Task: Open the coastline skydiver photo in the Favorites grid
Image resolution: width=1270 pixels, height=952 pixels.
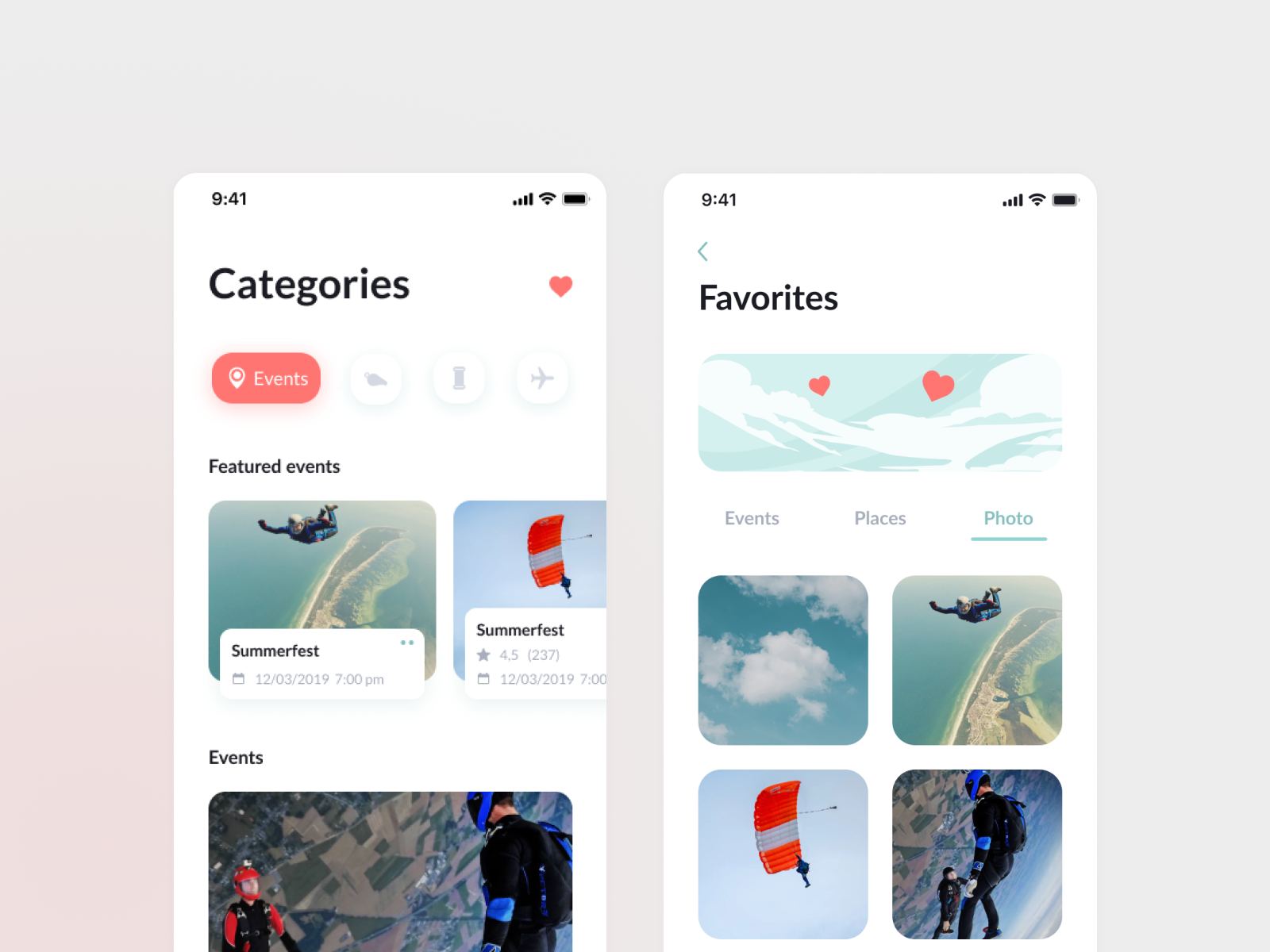Action: (x=976, y=660)
